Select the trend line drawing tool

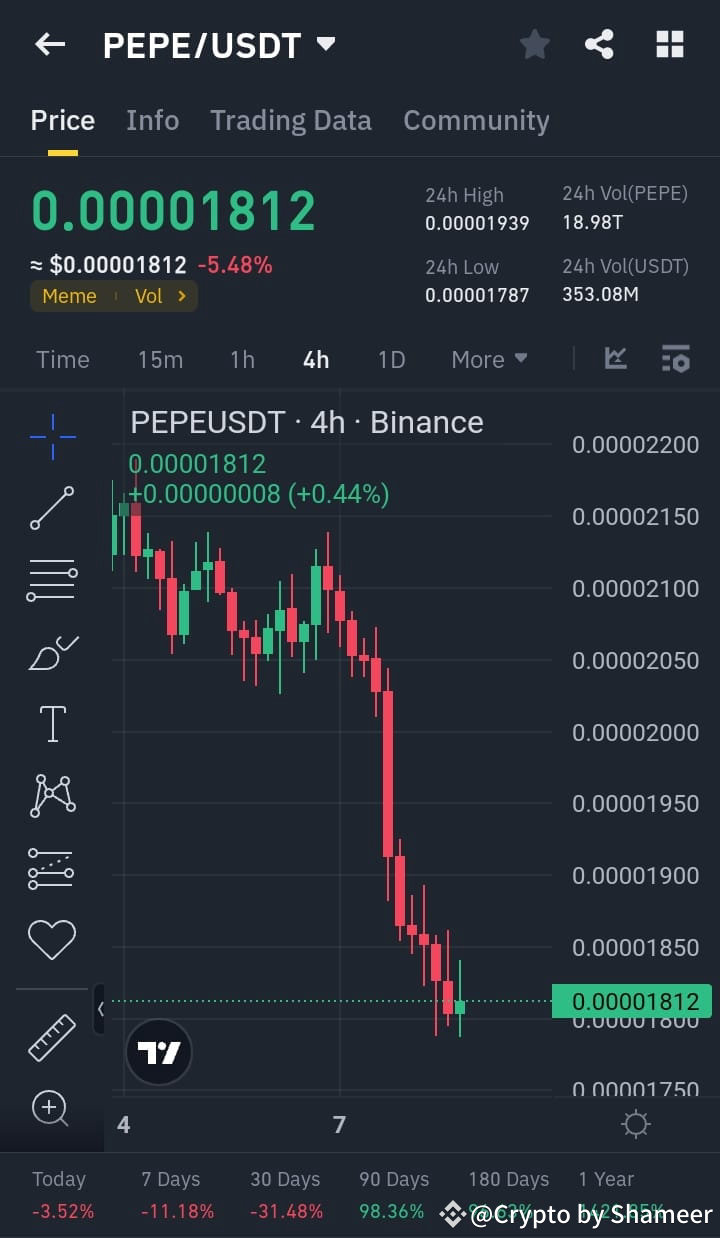click(52, 508)
